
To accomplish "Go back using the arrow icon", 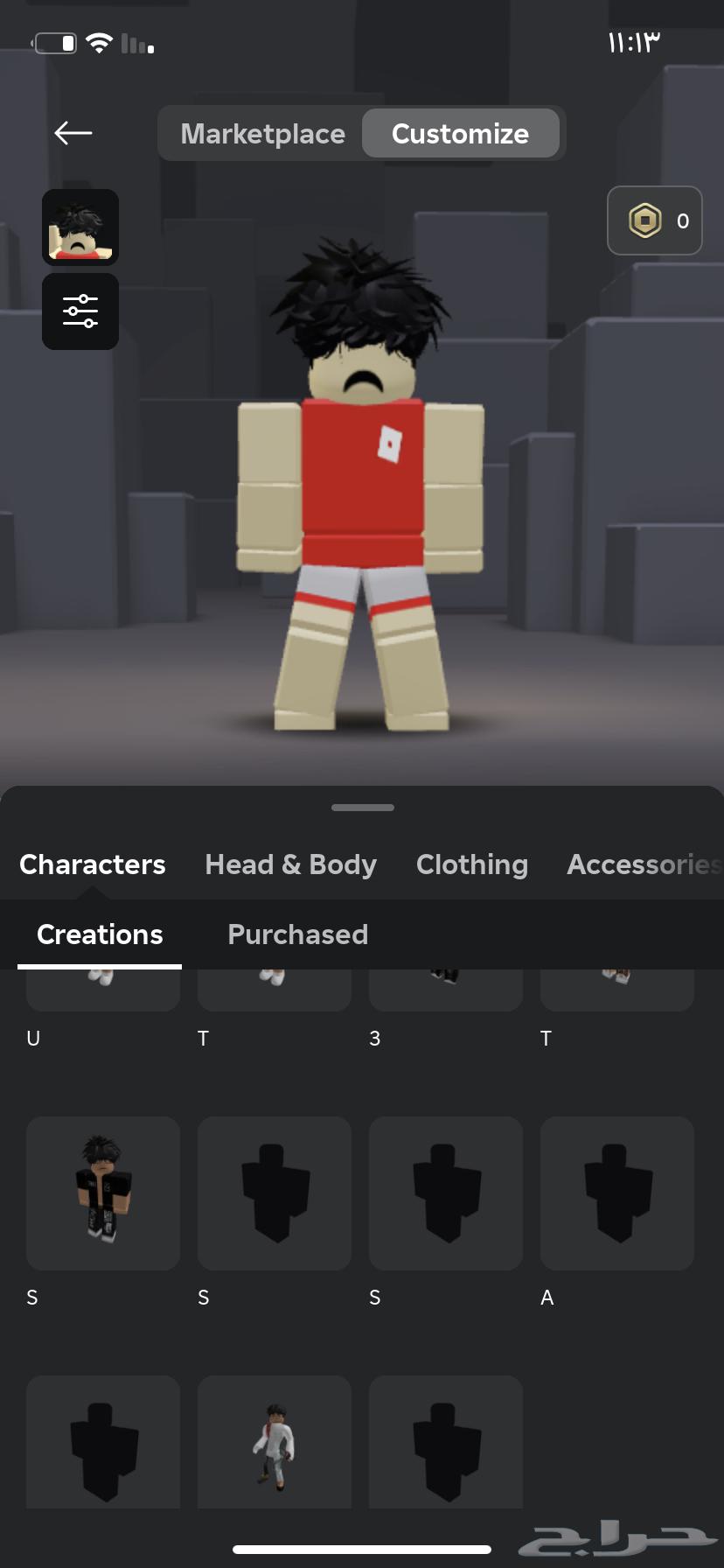I will point(73,133).
